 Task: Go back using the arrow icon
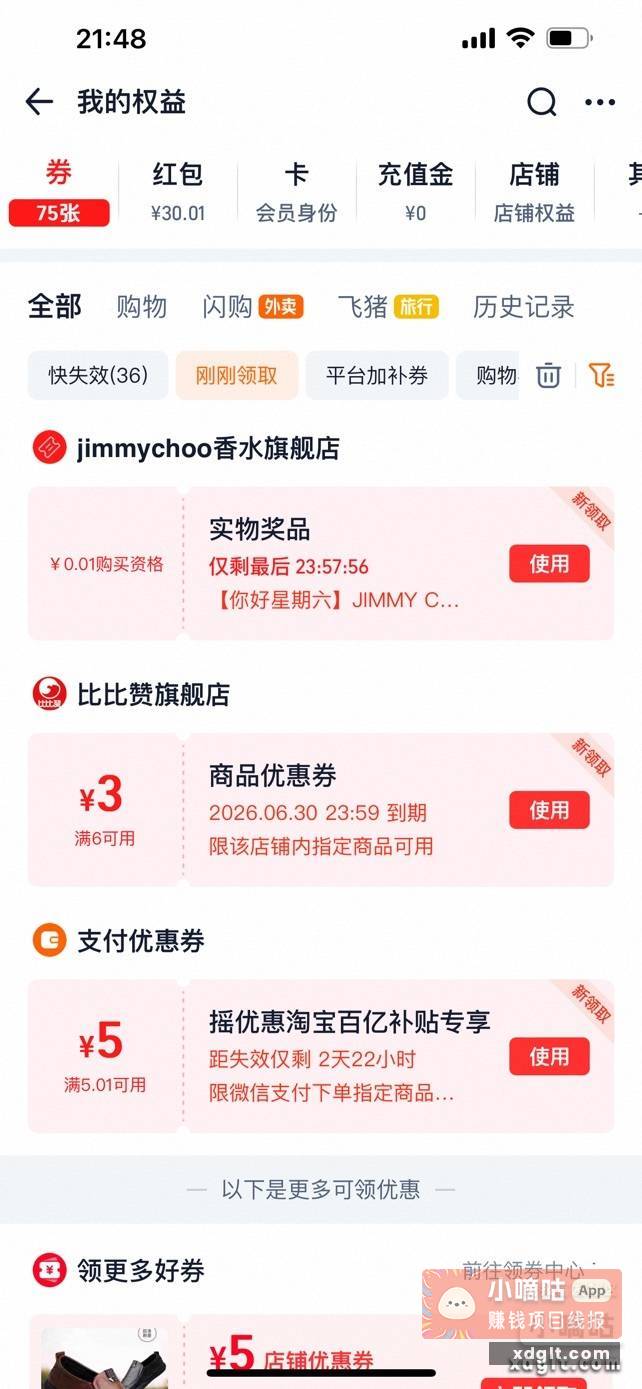(39, 101)
